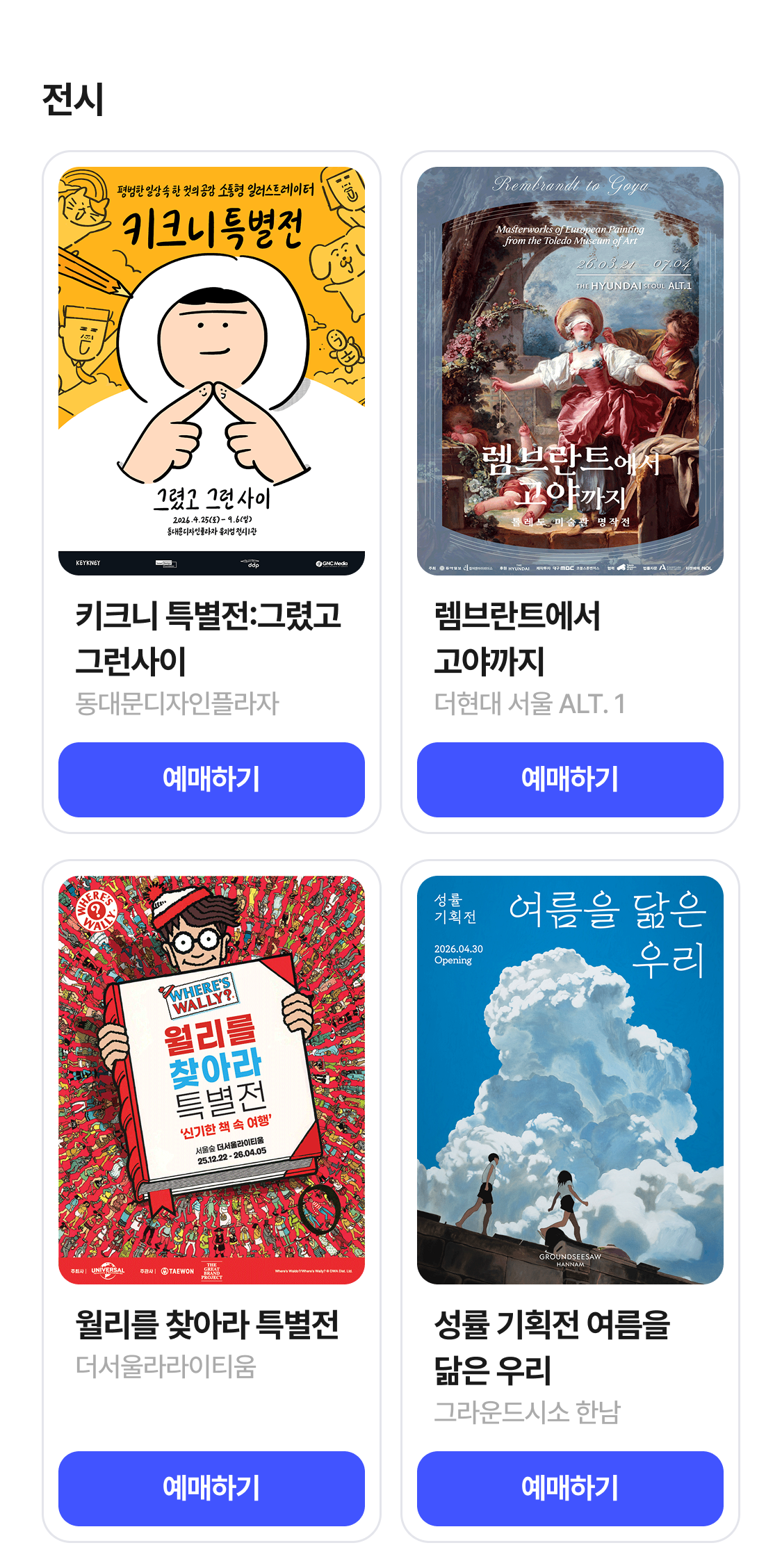This screenshot has width=782, height=1568.
Task: Open 월리를 찾아라 특별전 poster tile
Action: coord(211,1079)
